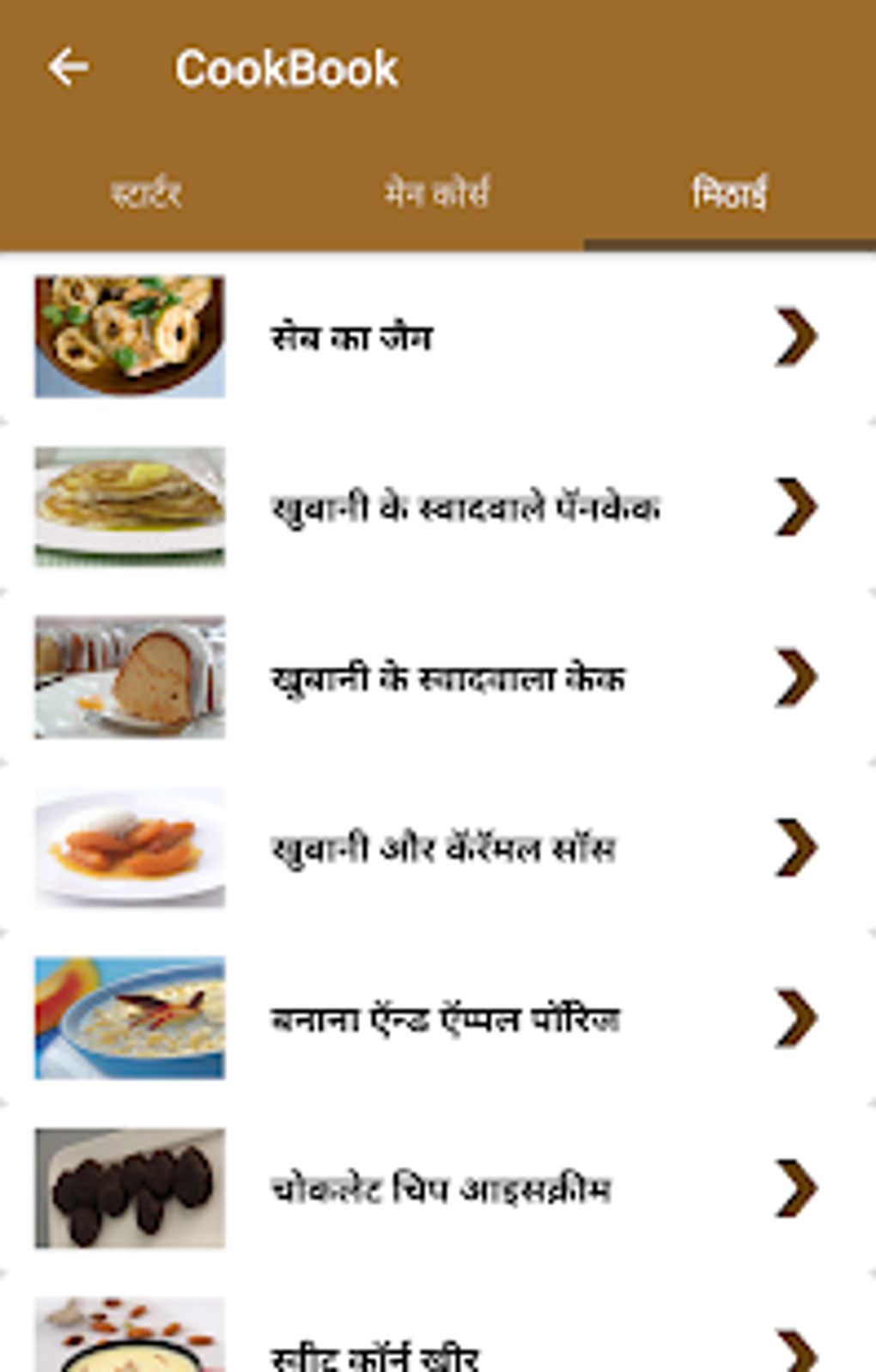Open चॉकलेट चिप आइसक्रीम recipe
Viewport: 876px width, 1372px height.
(x=438, y=1187)
